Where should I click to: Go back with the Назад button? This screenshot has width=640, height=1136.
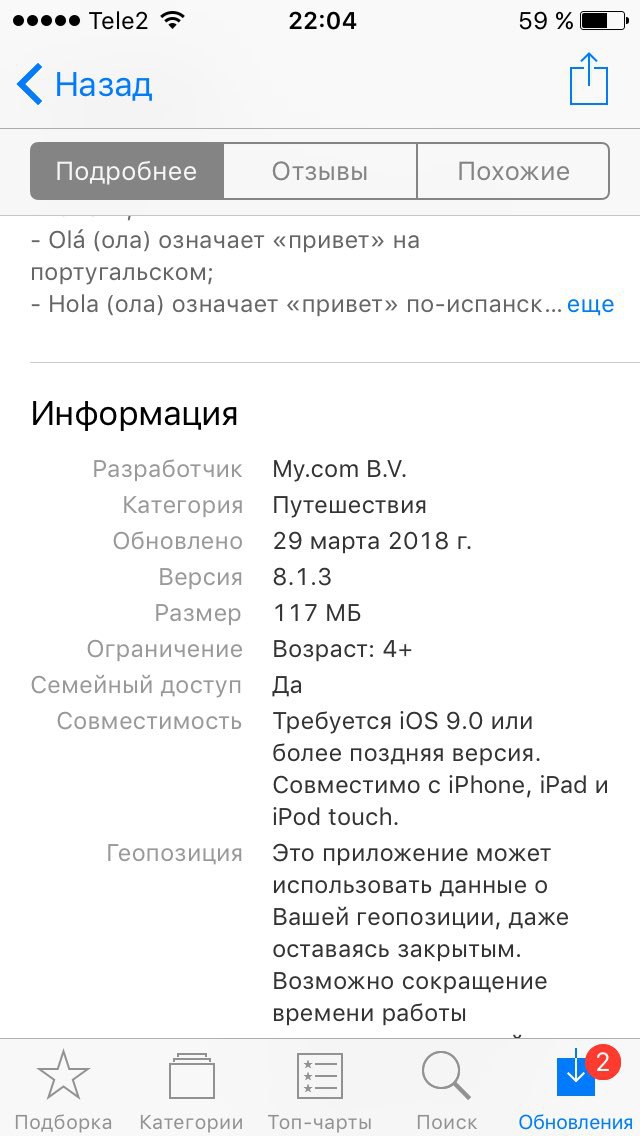84,84
